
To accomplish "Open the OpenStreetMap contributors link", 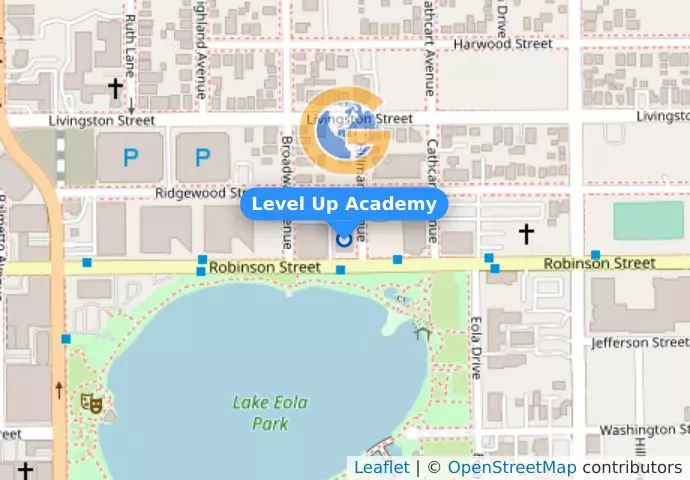I will point(511,467).
